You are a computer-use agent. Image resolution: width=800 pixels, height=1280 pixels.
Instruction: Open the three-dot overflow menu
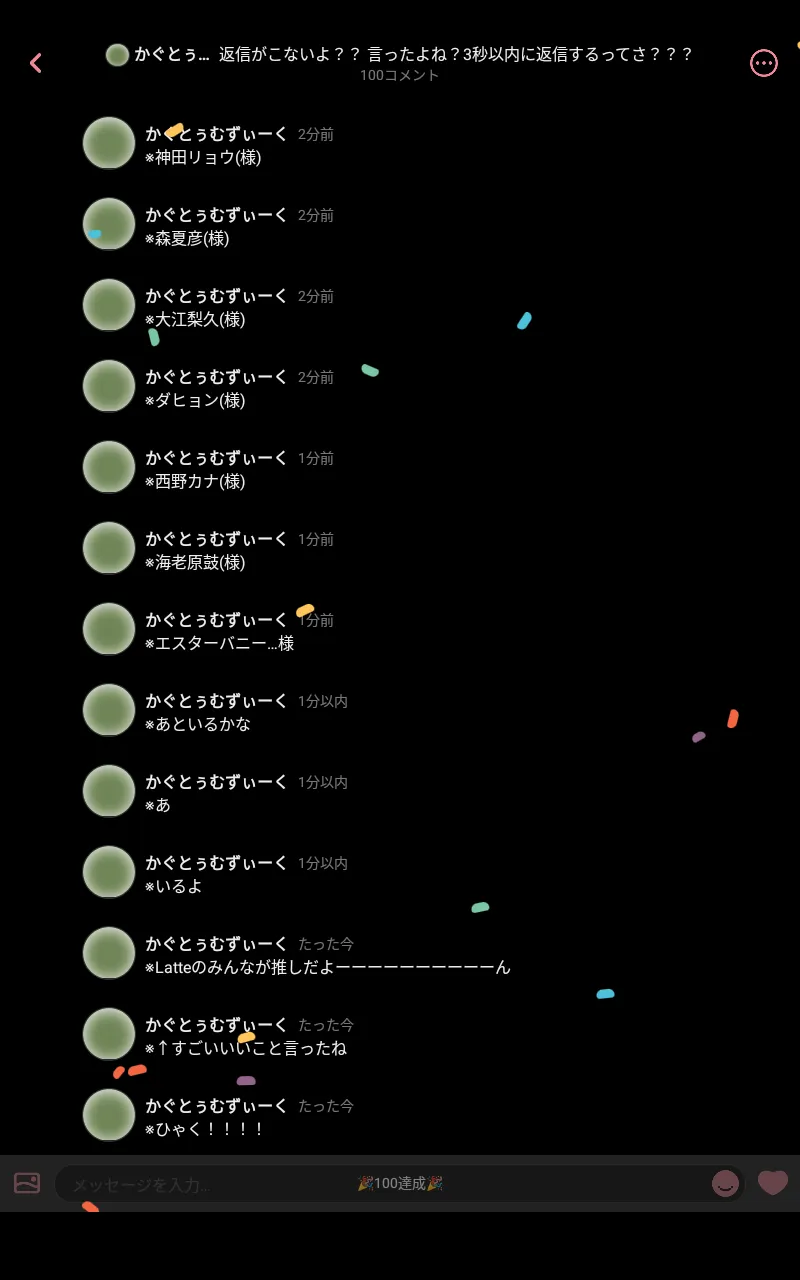click(x=764, y=63)
